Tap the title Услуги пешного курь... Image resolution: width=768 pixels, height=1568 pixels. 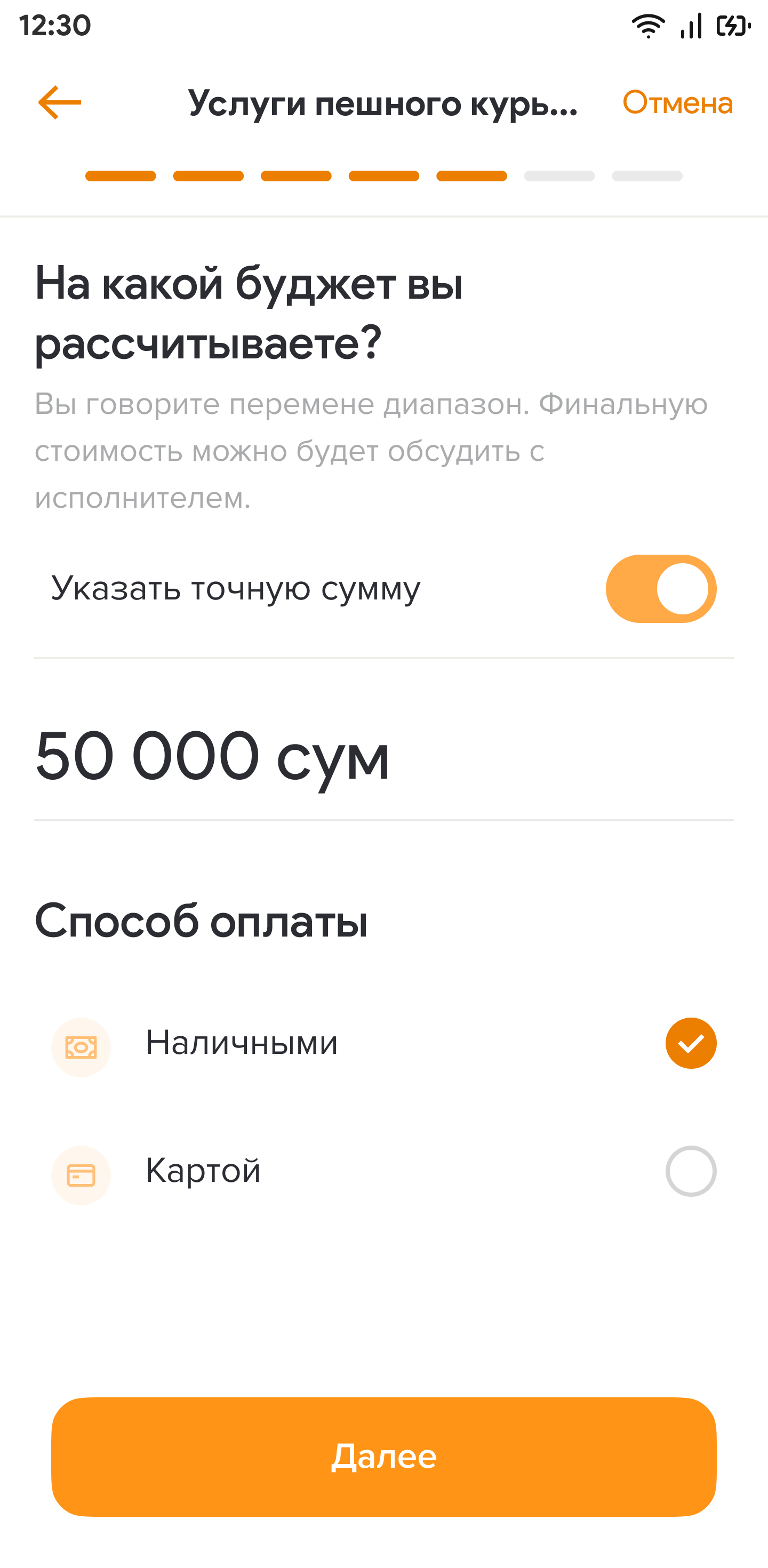(383, 103)
